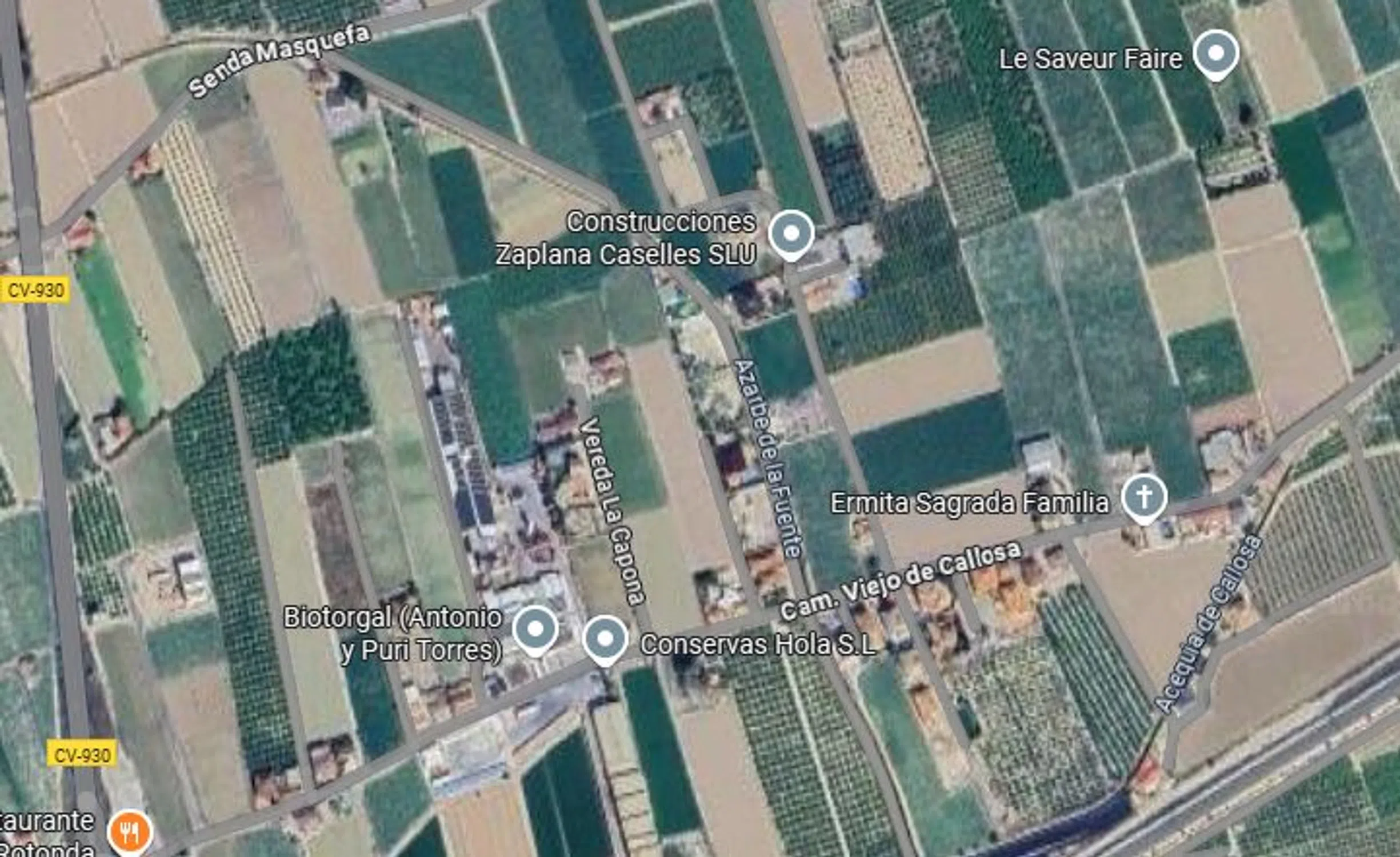Select the Conservas Hola S.L pin

point(605,638)
